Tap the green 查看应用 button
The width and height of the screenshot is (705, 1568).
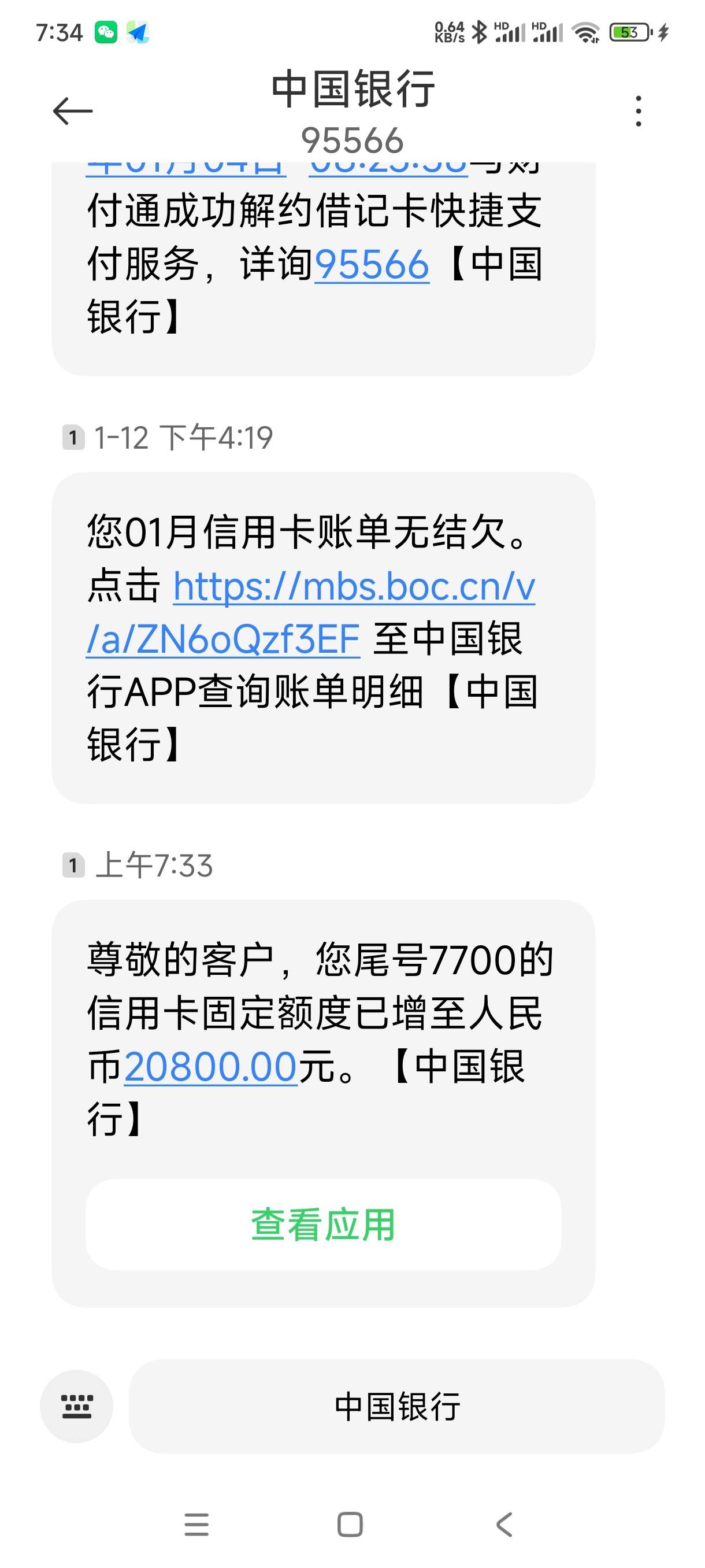323,1224
